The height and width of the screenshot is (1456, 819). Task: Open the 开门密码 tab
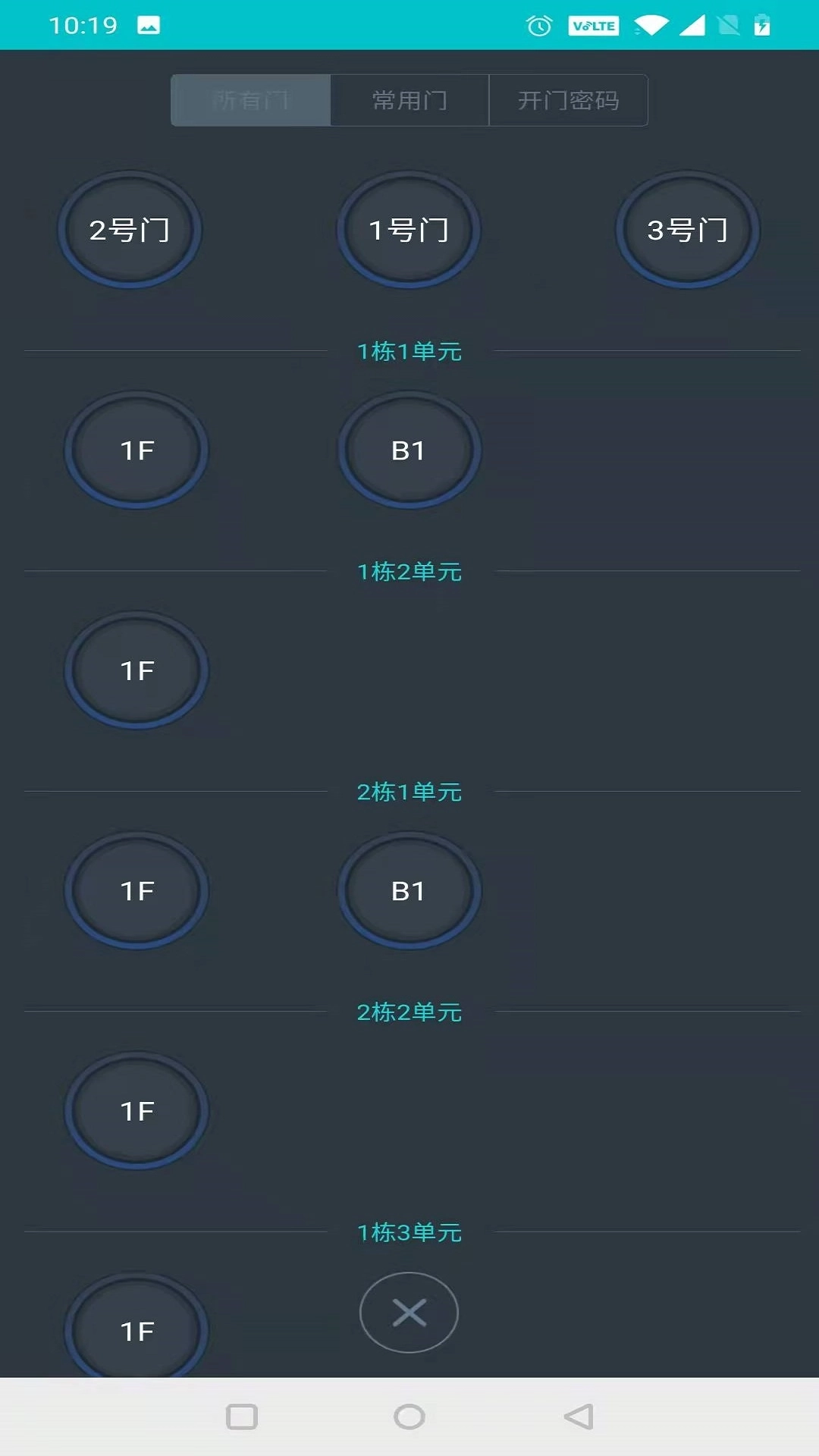(569, 100)
